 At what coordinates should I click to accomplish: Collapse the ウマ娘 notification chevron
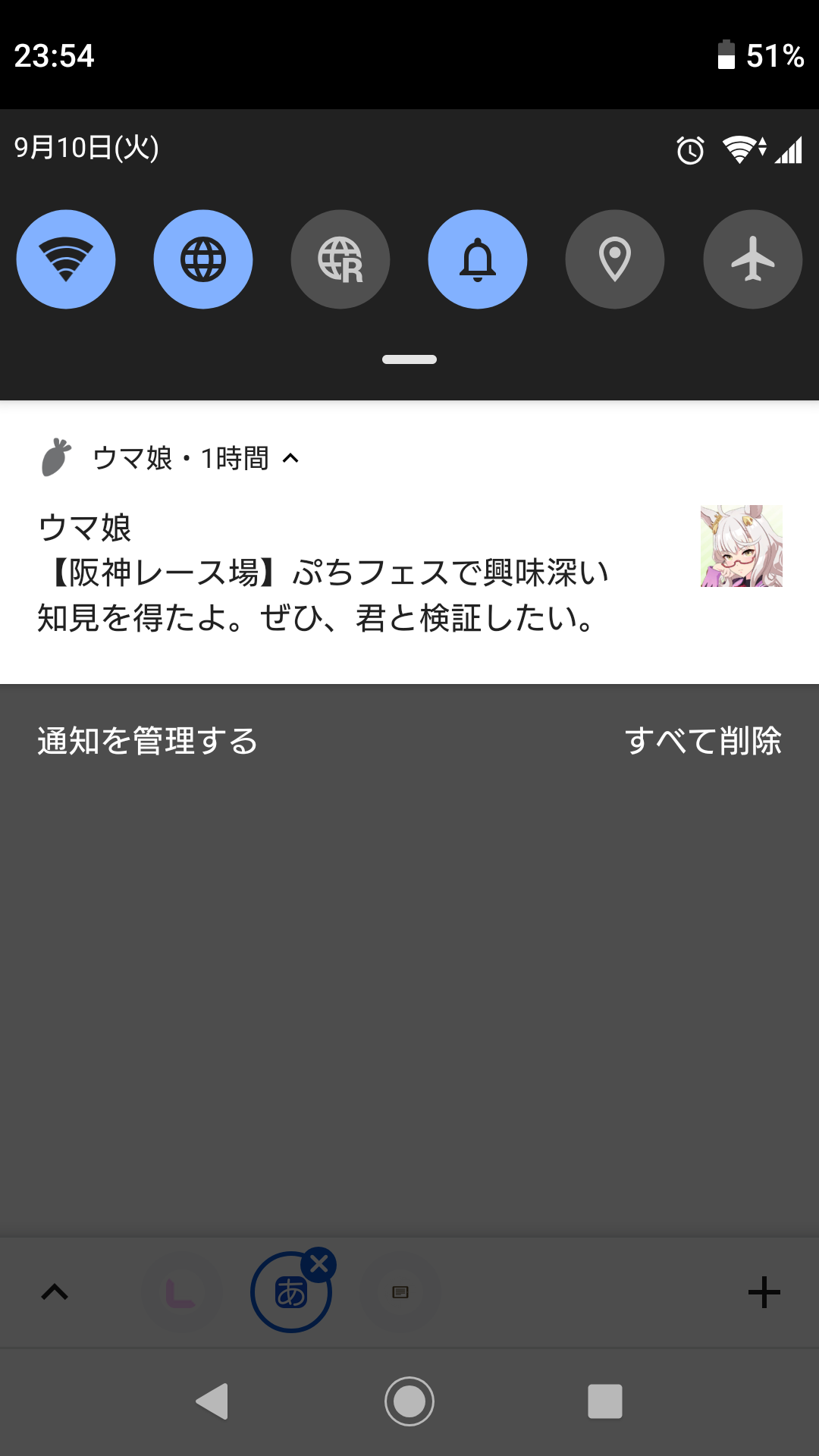(290, 458)
